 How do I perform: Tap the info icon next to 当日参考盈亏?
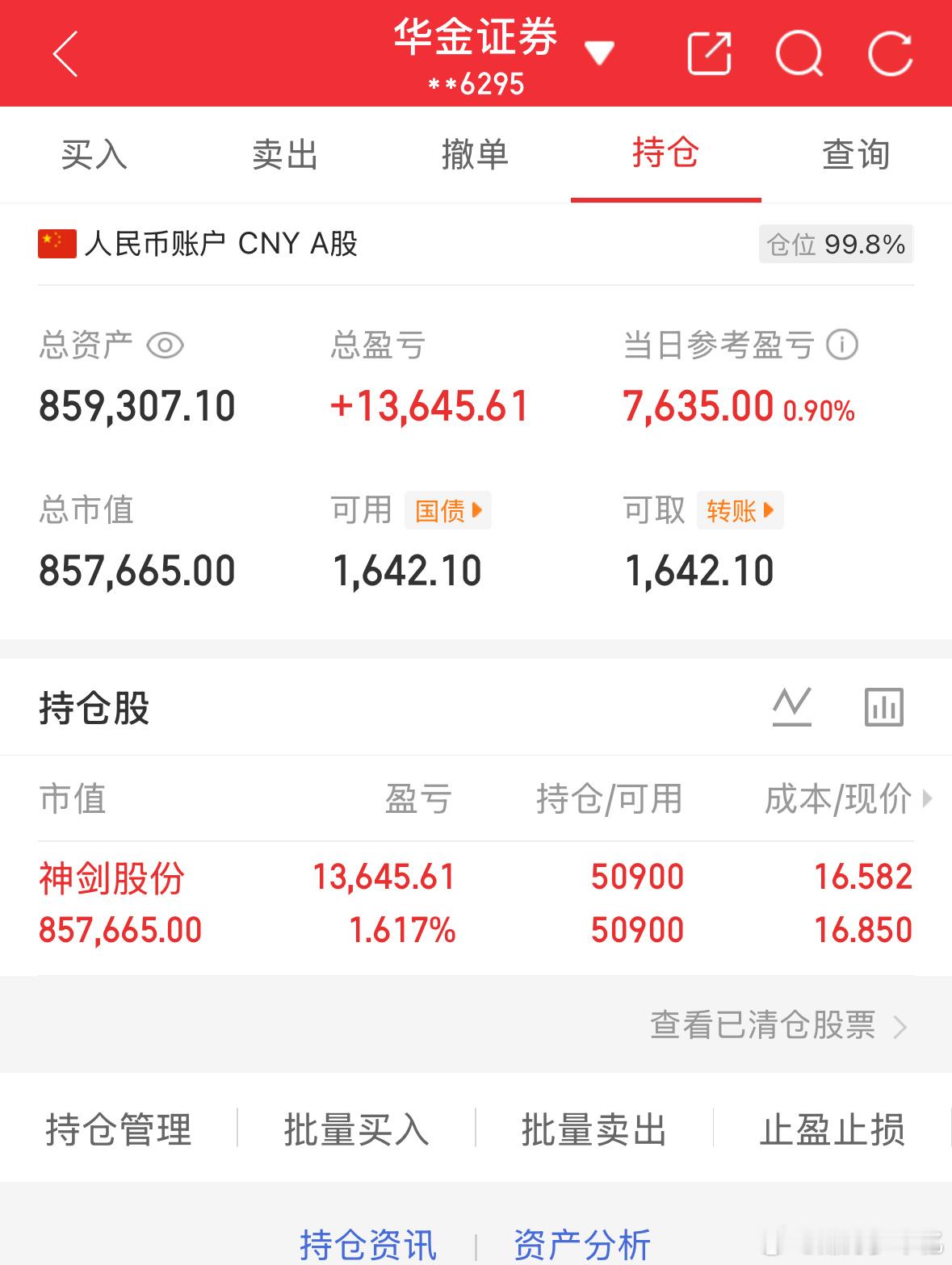point(842,344)
